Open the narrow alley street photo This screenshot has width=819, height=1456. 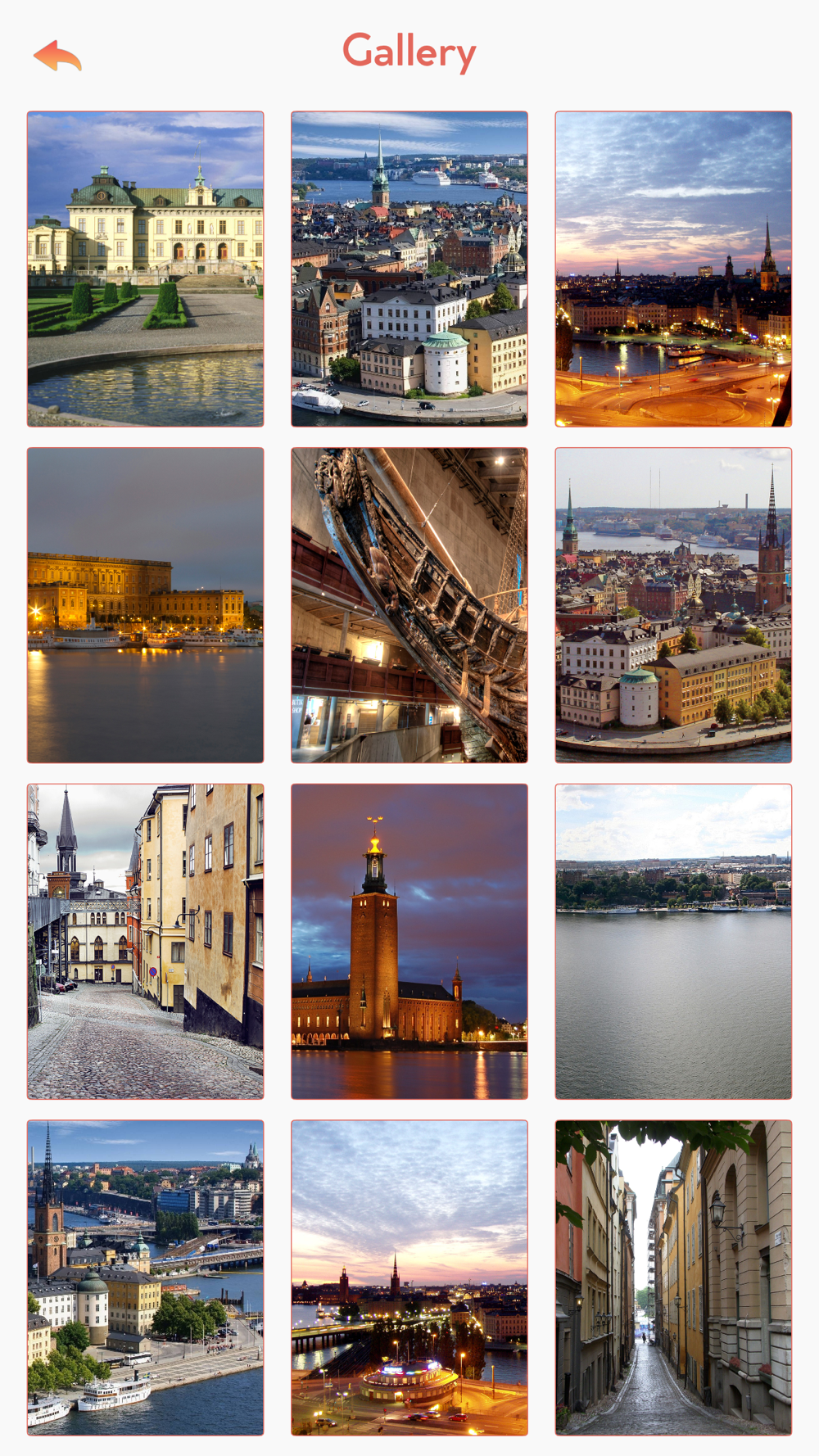coord(673,1277)
